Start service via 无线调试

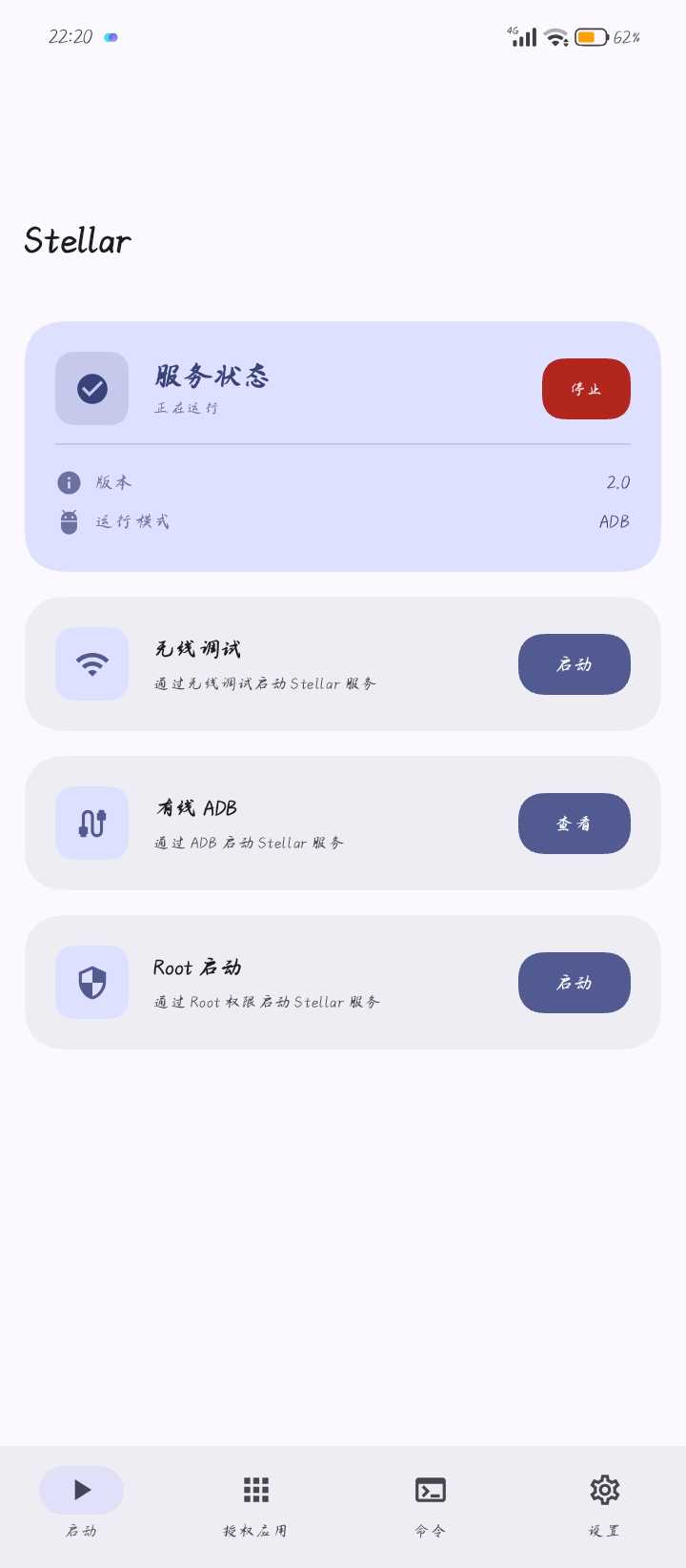point(574,664)
